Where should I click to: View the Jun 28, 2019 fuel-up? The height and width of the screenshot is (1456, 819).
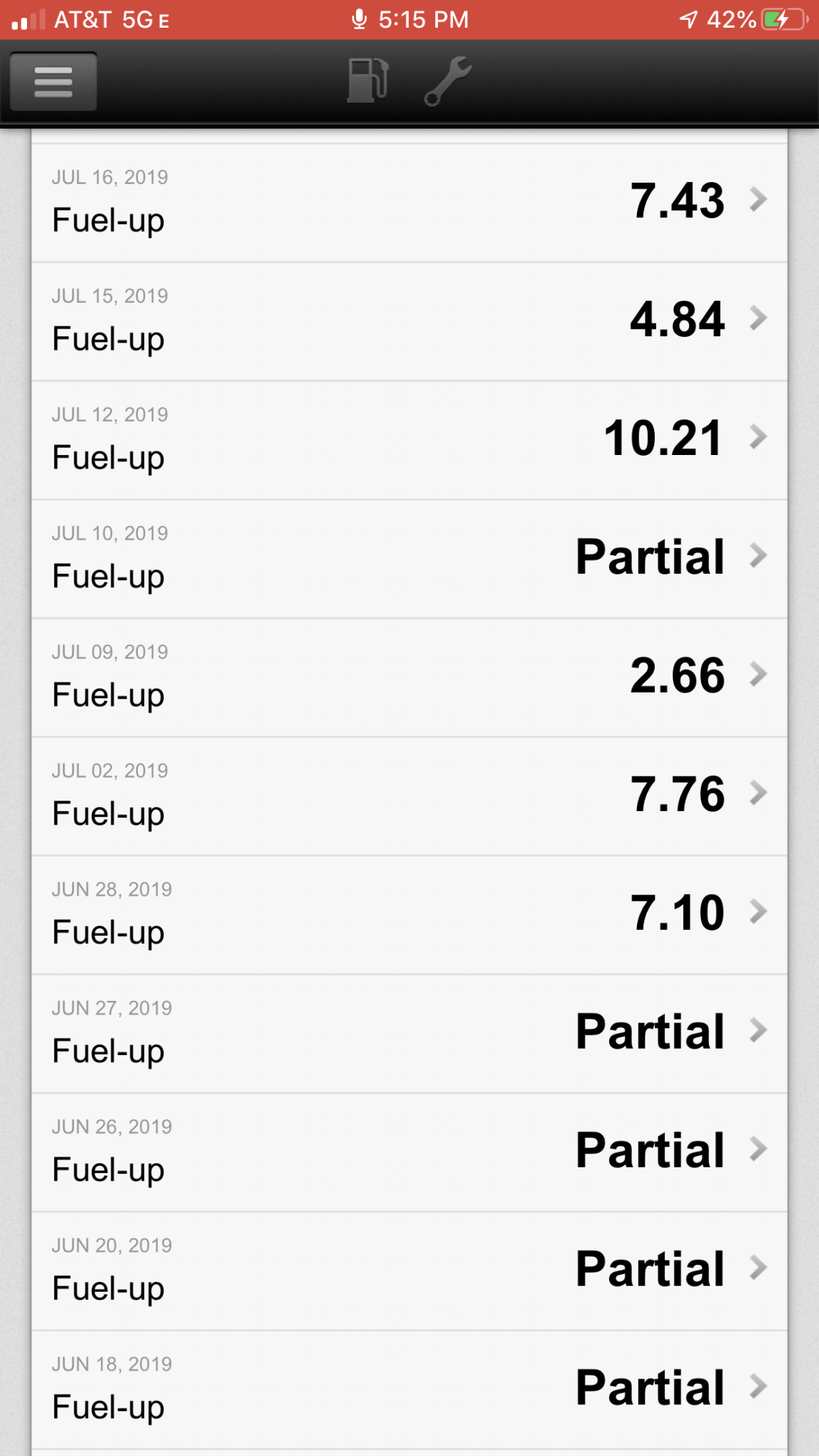point(409,915)
